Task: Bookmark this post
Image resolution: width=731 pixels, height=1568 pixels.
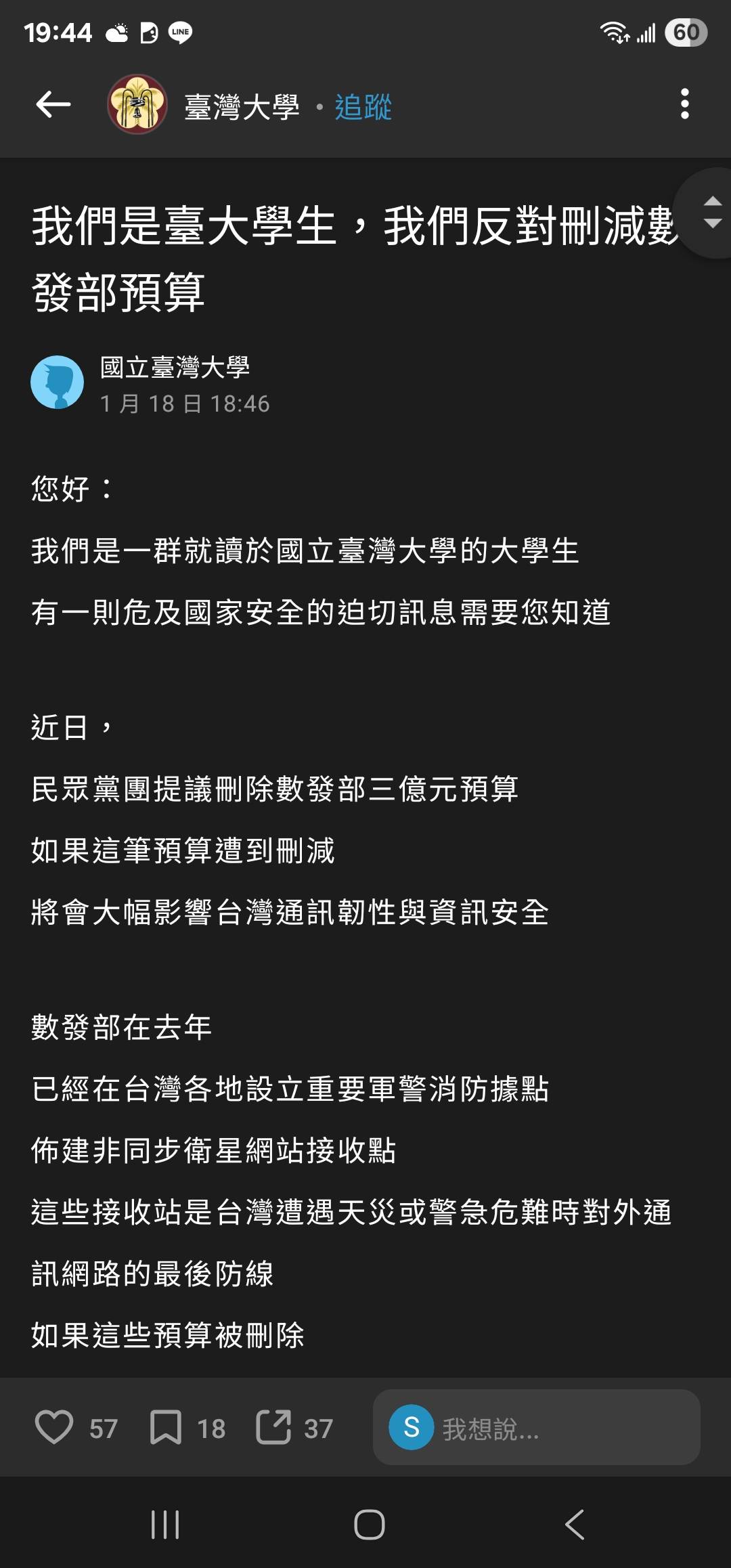Action: tap(165, 1427)
